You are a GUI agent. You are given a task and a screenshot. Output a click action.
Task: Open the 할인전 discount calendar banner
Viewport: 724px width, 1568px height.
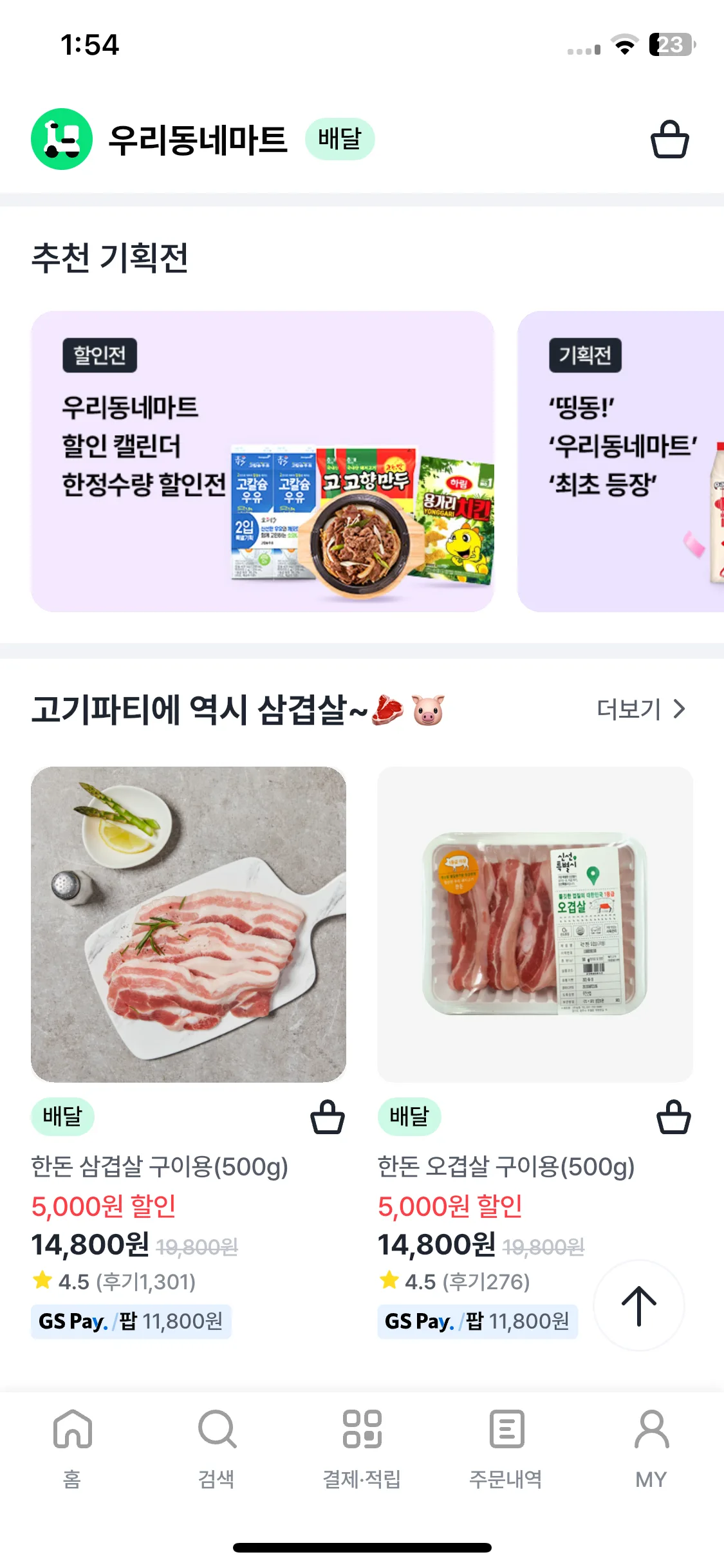pyautogui.click(x=262, y=461)
